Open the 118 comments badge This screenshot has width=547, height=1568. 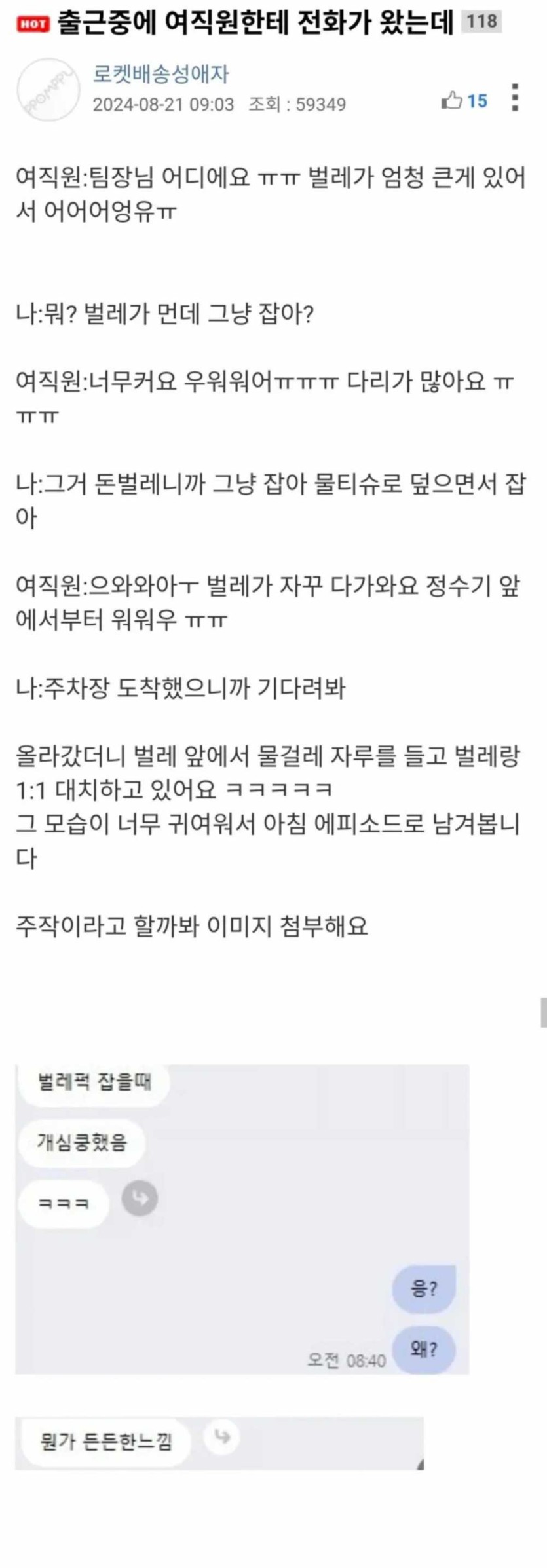[481, 22]
